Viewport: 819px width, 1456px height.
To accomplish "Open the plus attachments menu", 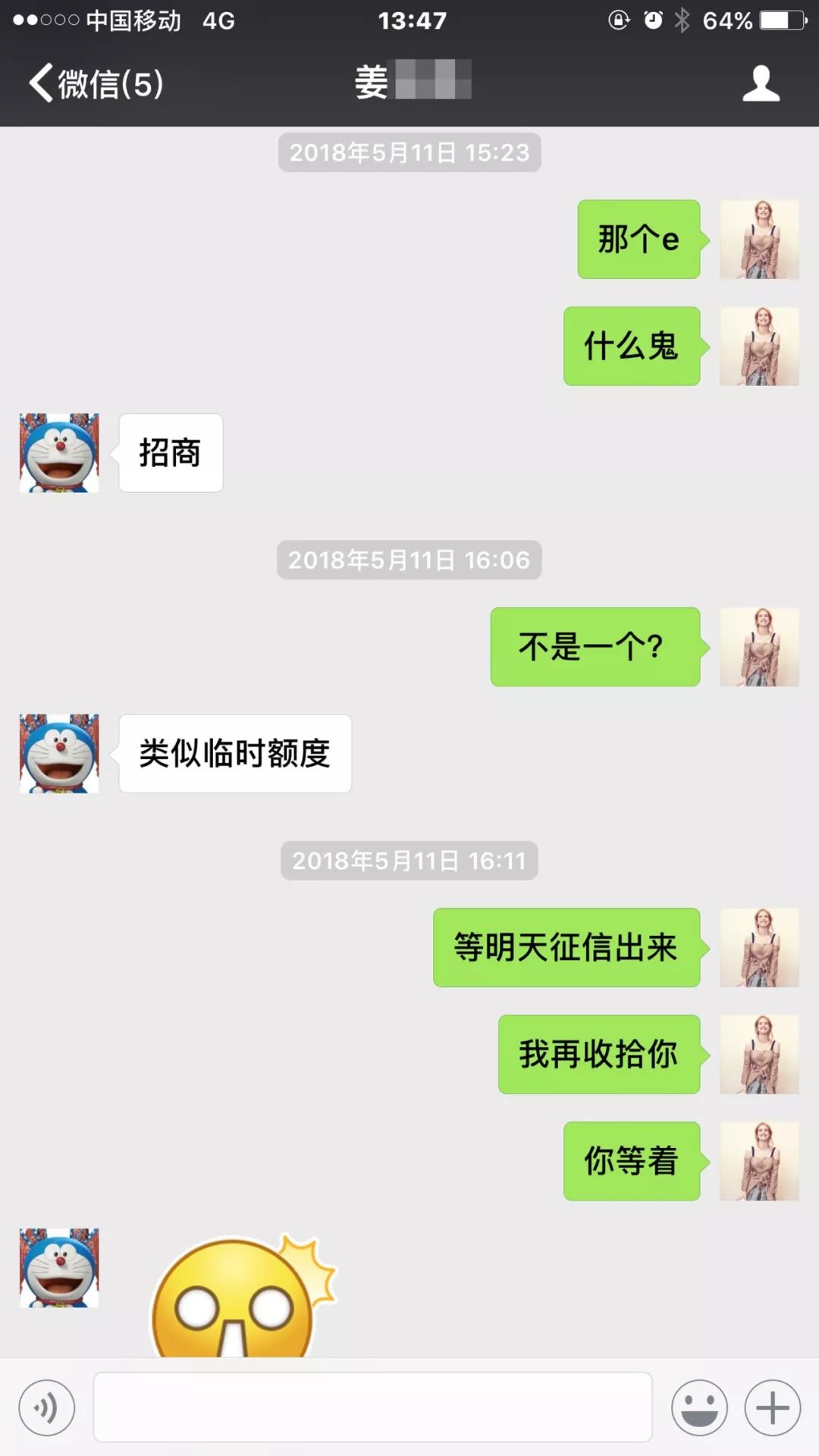I will 773,1408.
